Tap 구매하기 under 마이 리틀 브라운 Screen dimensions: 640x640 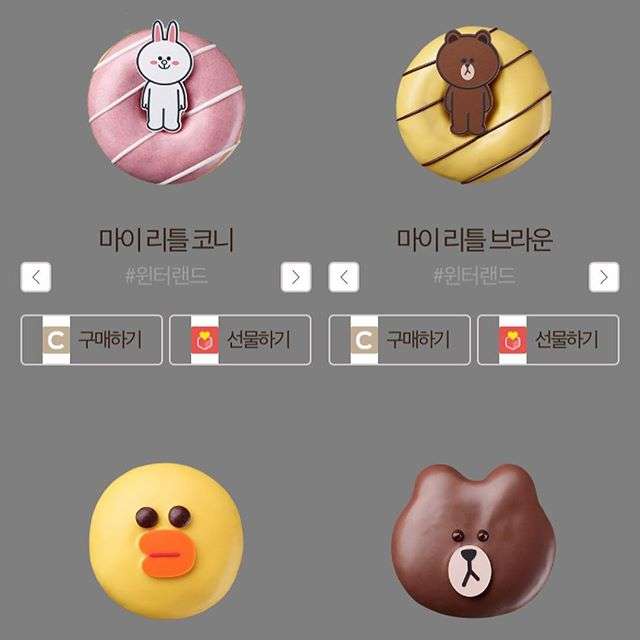(x=399, y=340)
